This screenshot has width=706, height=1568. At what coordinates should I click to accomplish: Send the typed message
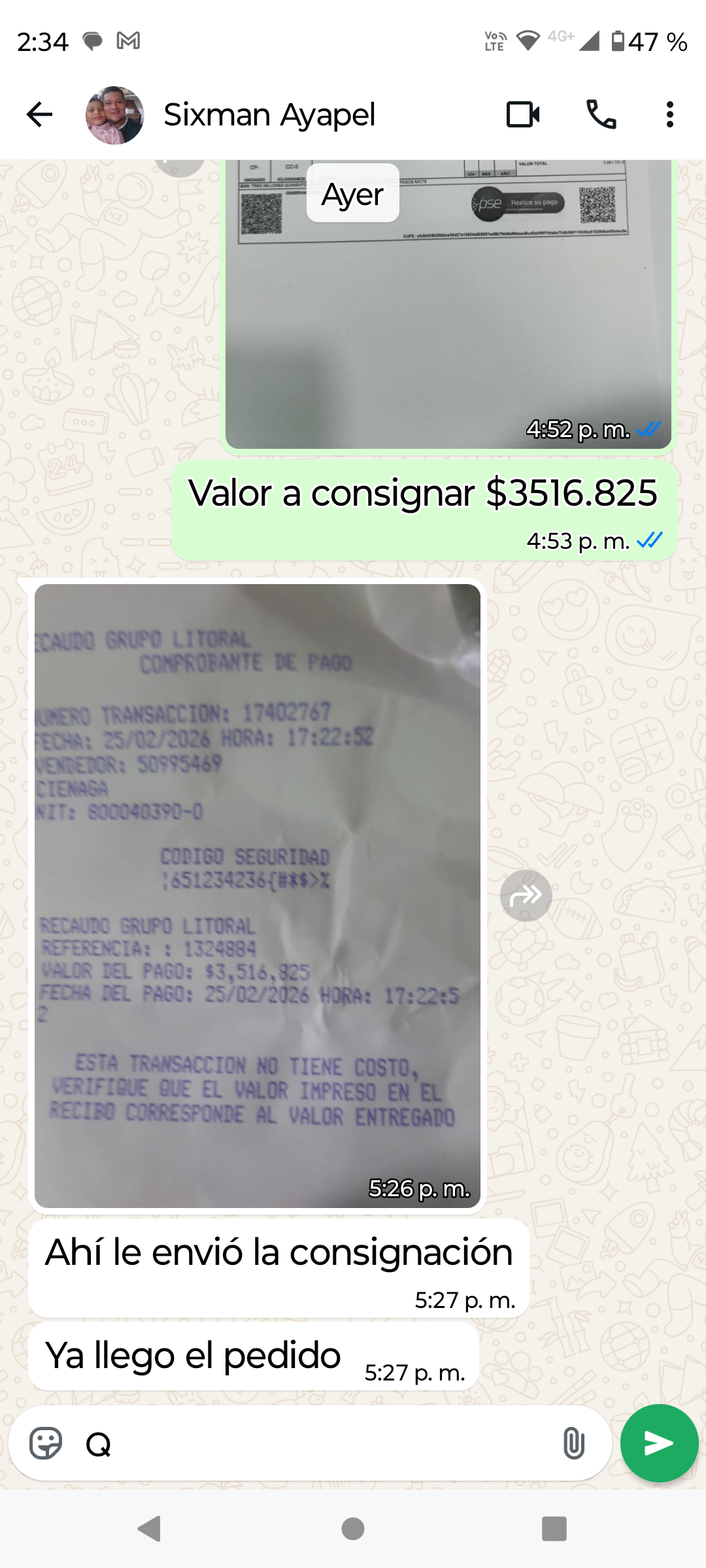659,1443
